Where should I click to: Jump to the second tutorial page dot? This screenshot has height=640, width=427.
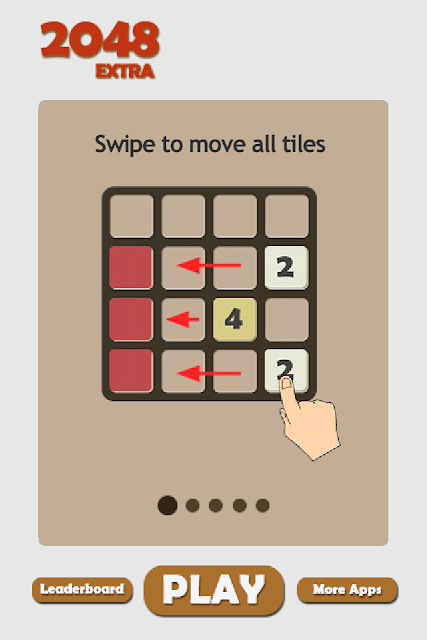click(x=192, y=505)
